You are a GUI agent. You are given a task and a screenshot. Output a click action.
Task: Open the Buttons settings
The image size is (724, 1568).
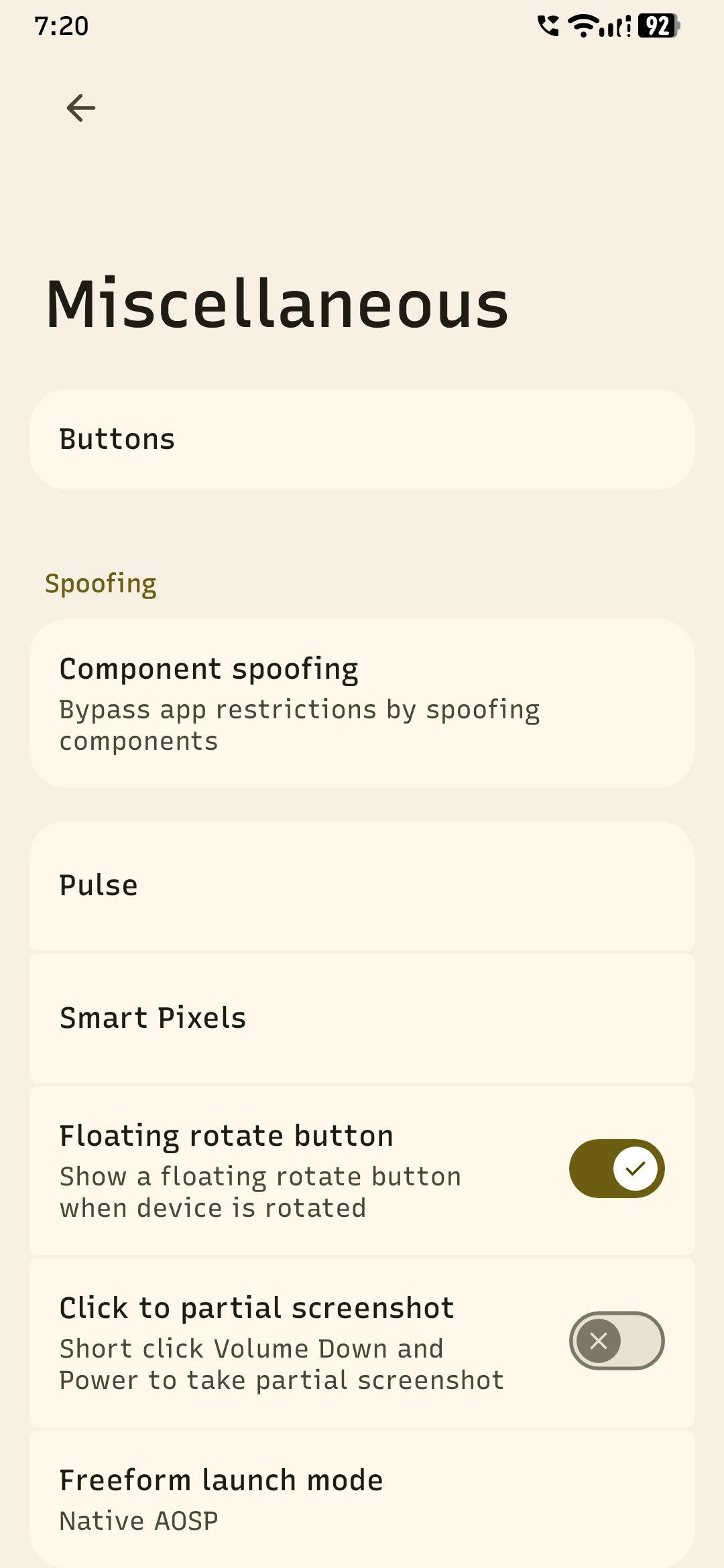(x=362, y=439)
